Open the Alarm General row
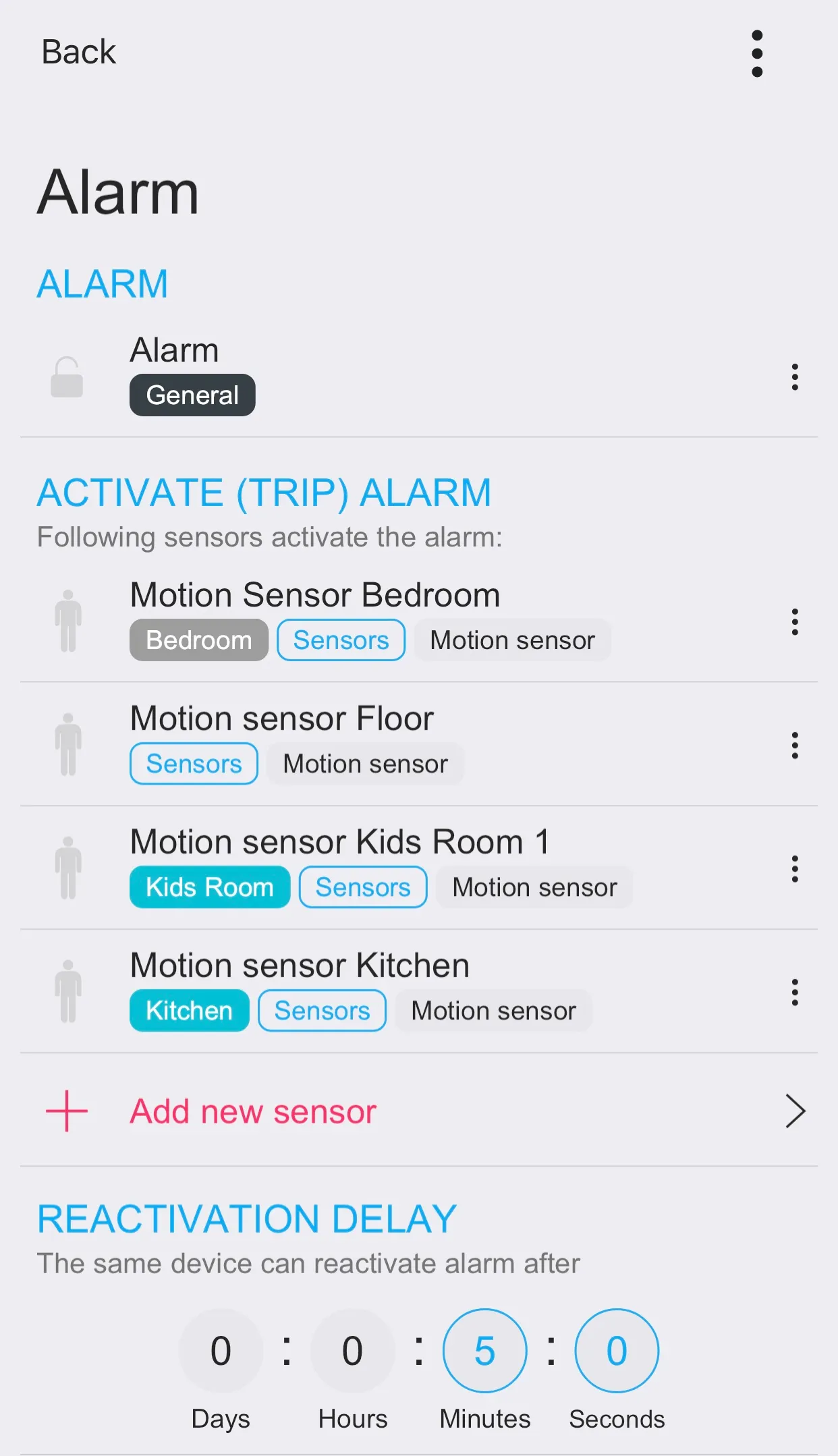The width and height of the screenshot is (838, 1456). tap(405, 374)
